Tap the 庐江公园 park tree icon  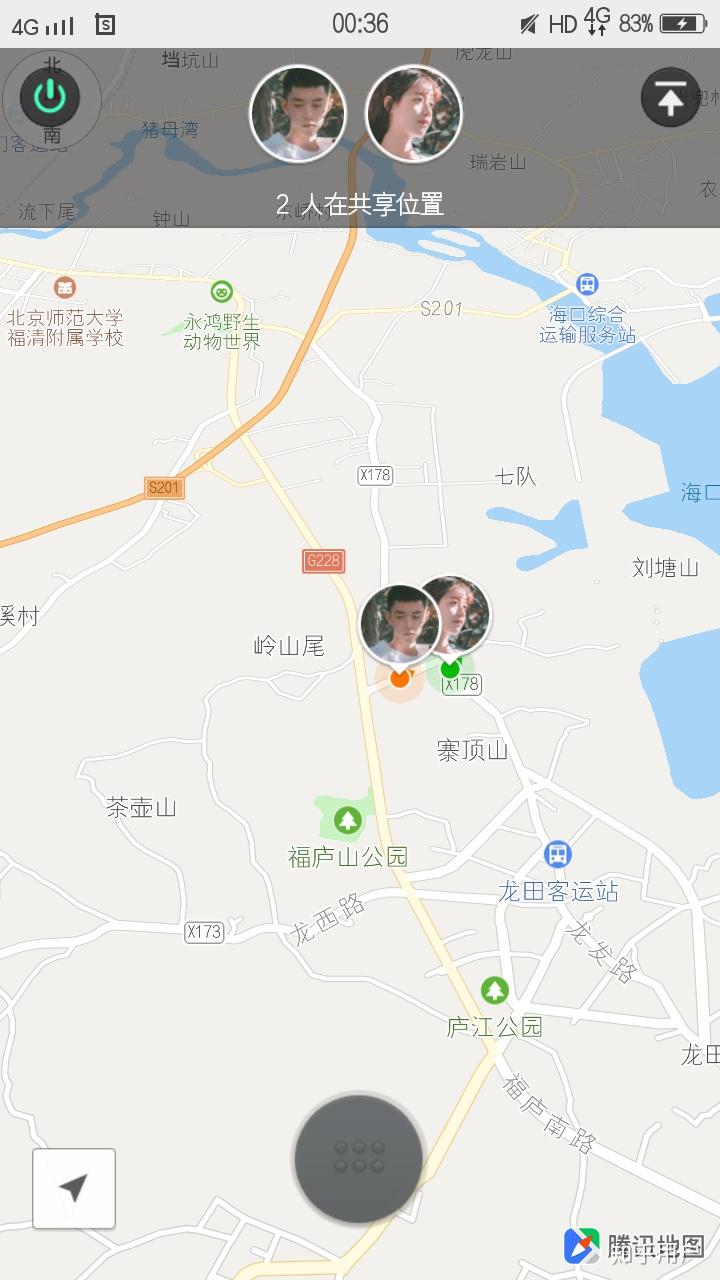(x=493, y=992)
